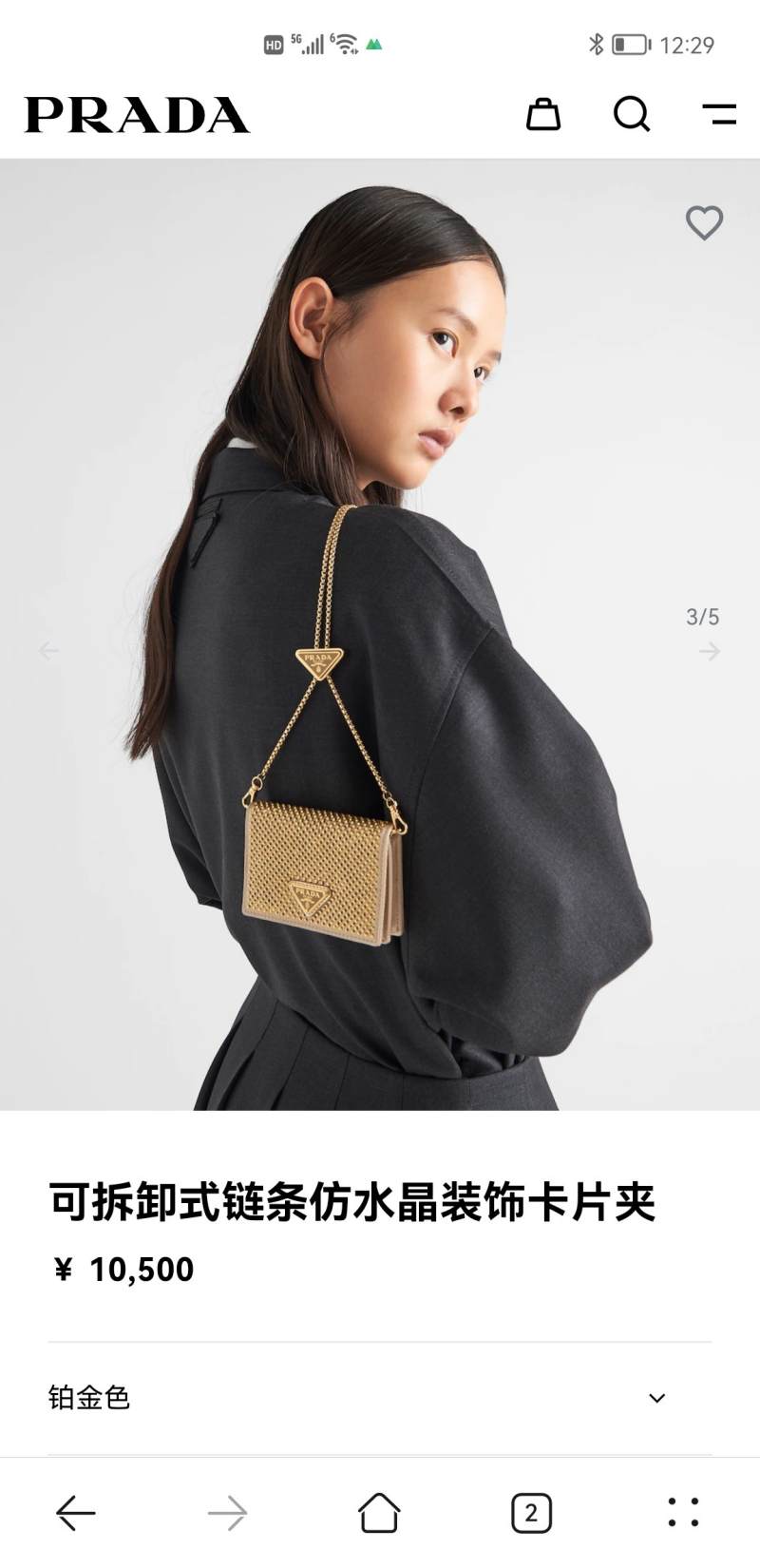View the 2 open browser tabs

pyautogui.click(x=531, y=1512)
